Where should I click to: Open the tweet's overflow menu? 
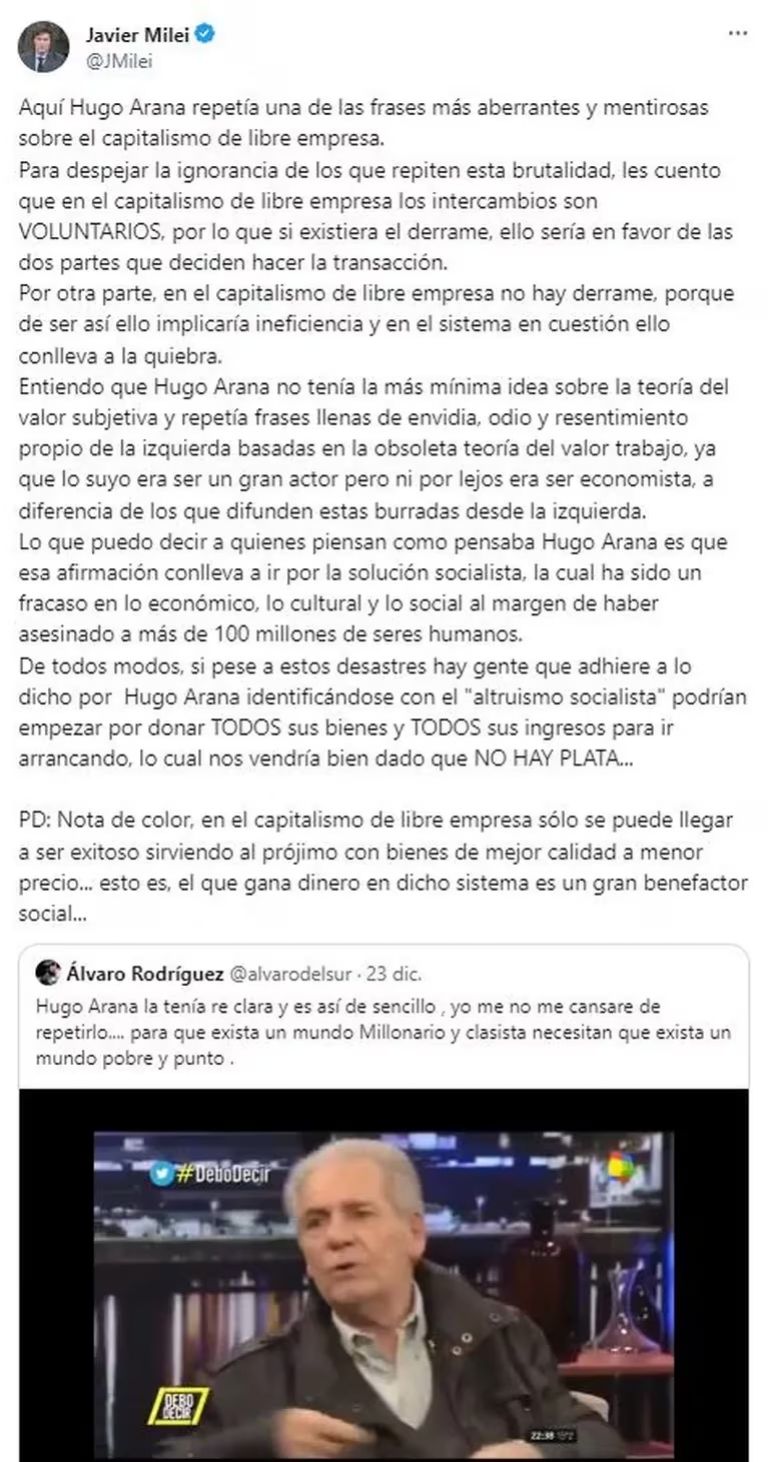[737, 34]
